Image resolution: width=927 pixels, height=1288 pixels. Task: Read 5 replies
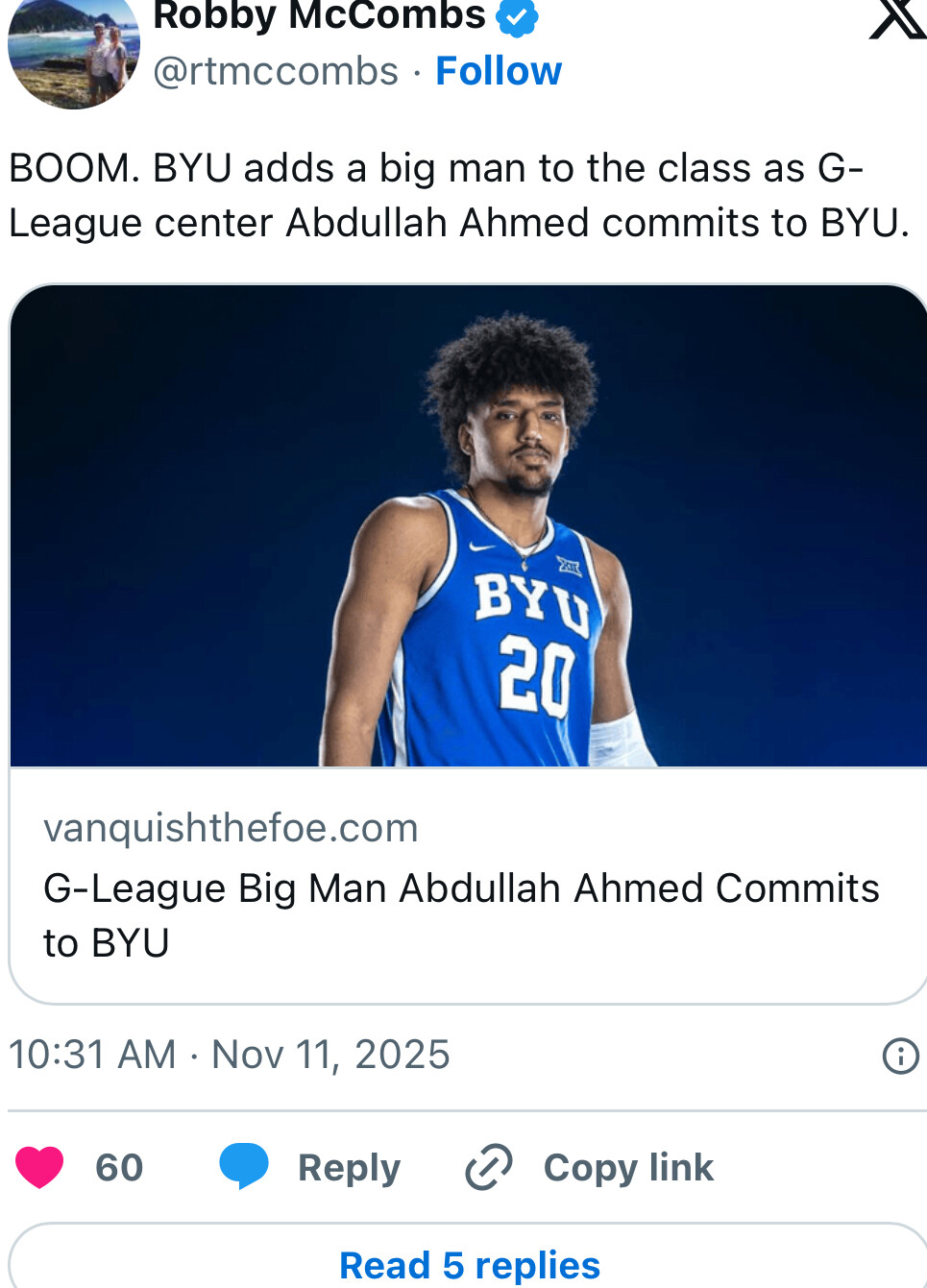pos(469,1264)
